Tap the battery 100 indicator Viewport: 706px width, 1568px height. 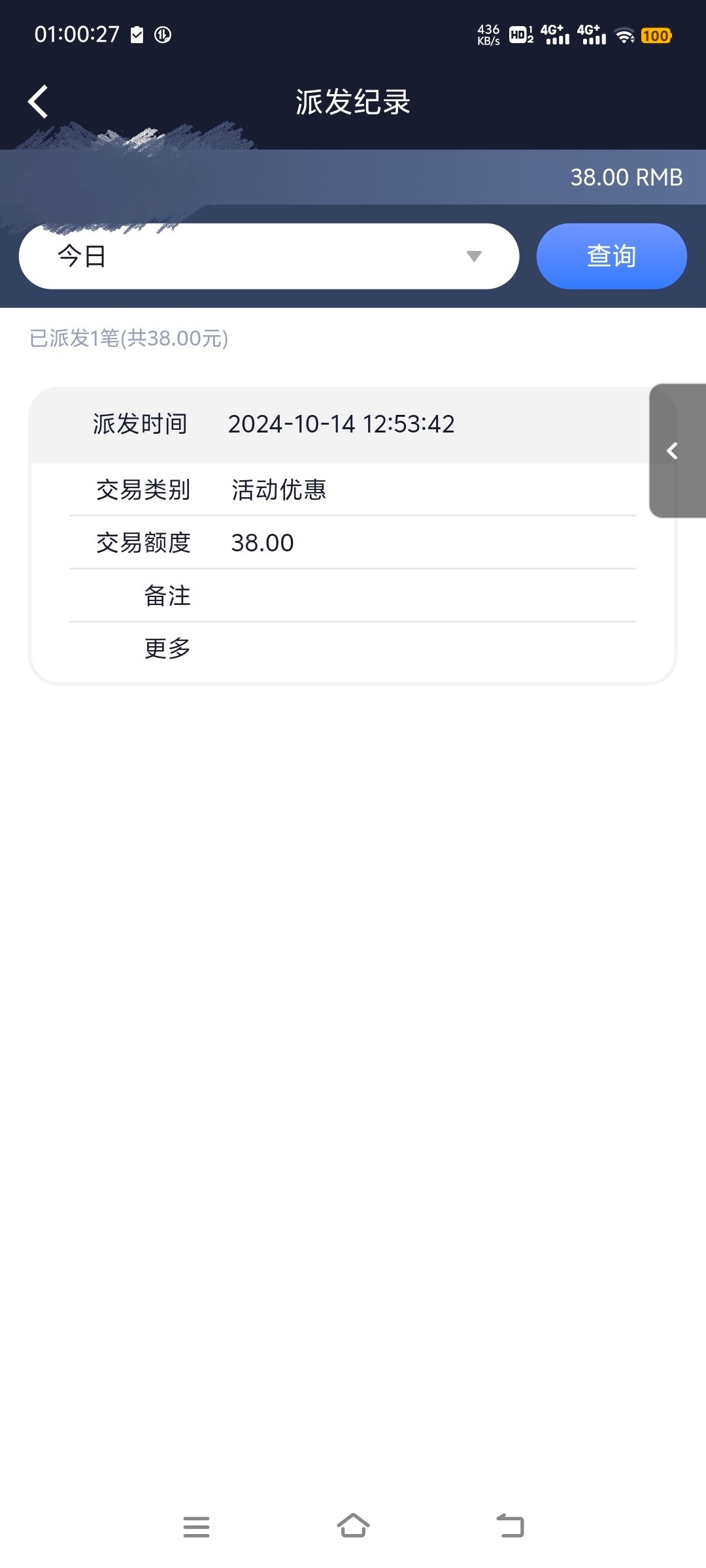click(658, 36)
